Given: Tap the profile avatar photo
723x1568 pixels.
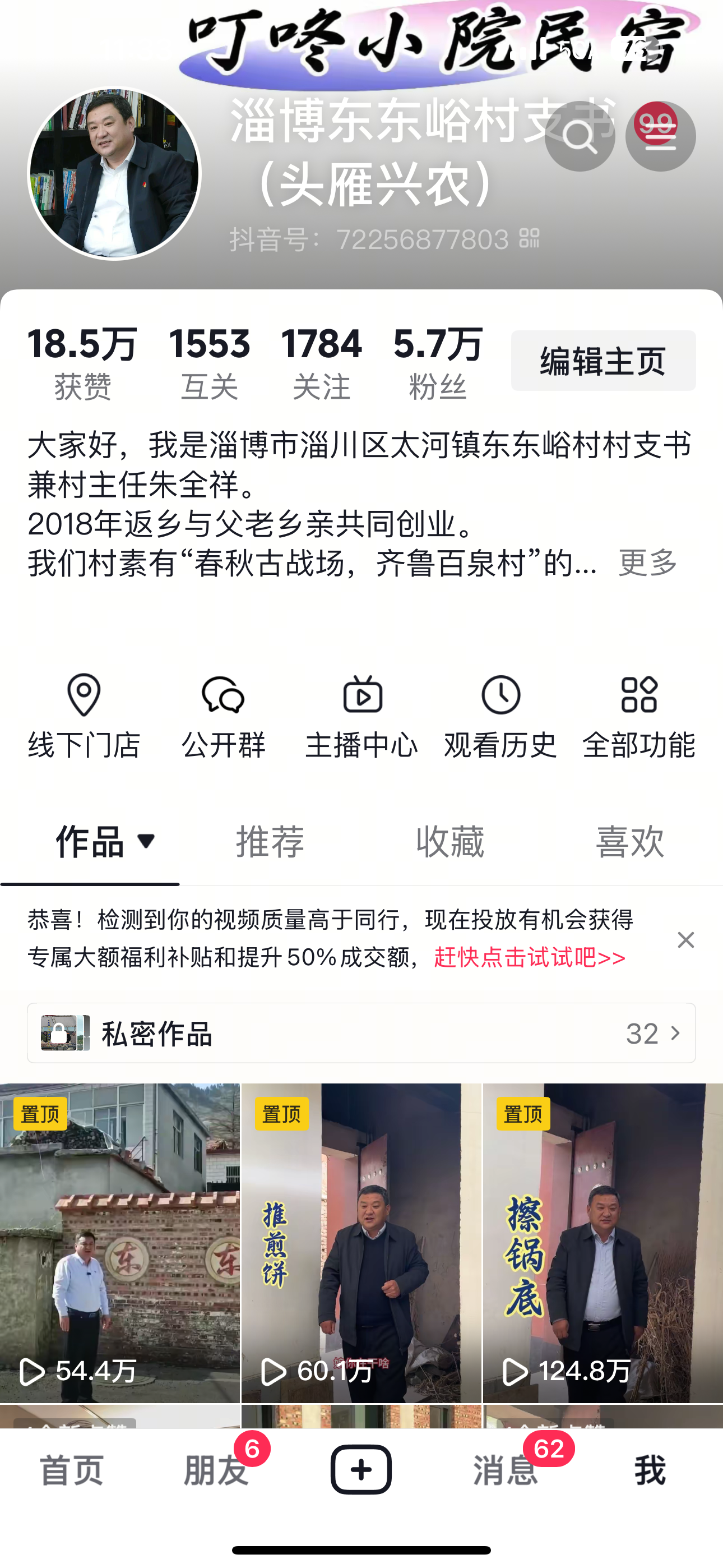Looking at the screenshot, I should coord(114,173).
